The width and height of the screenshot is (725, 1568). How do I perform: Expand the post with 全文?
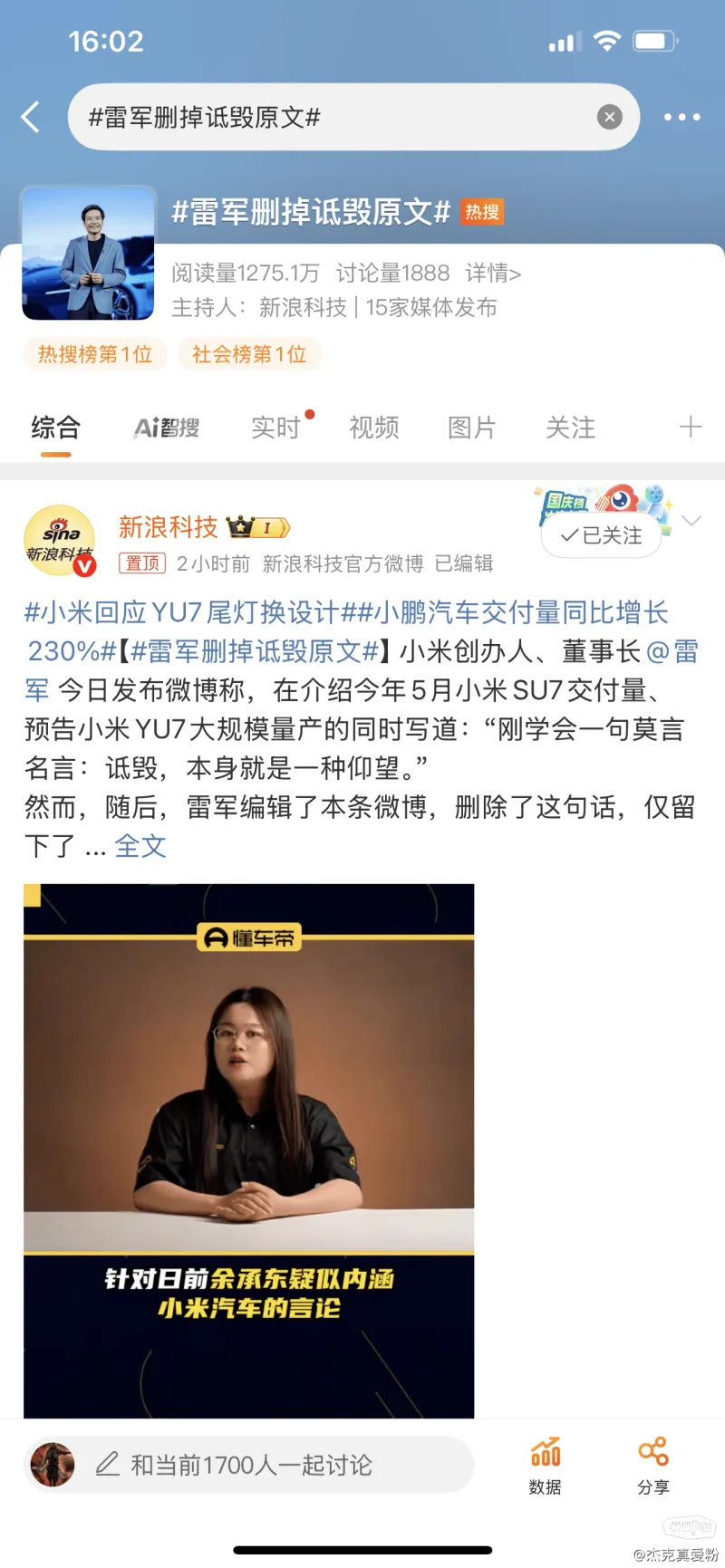tap(140, 846)
